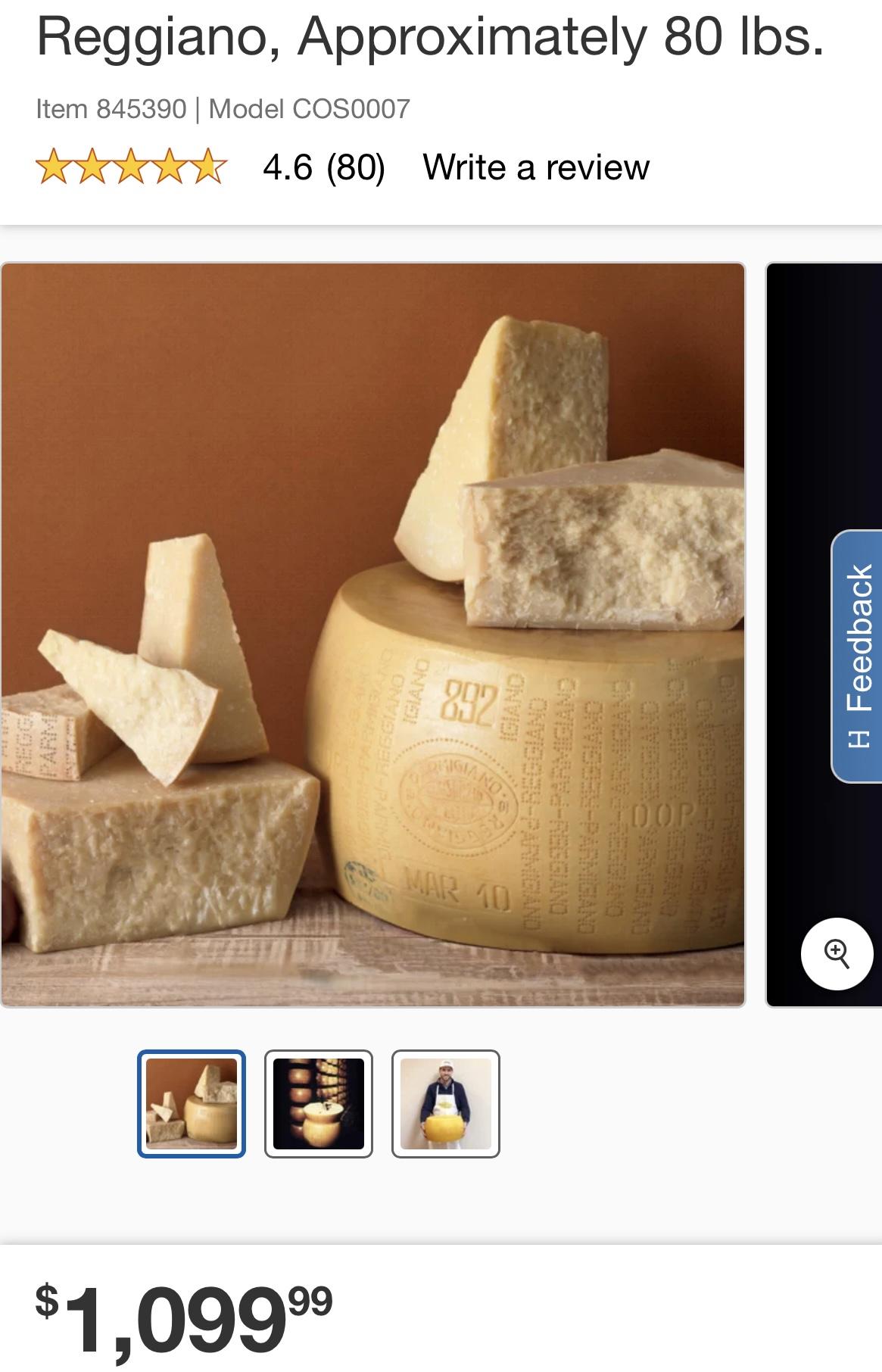
Task: Select the man holding cheese thumbnail
Action: pyautogui.click(x=446, y=1103)
